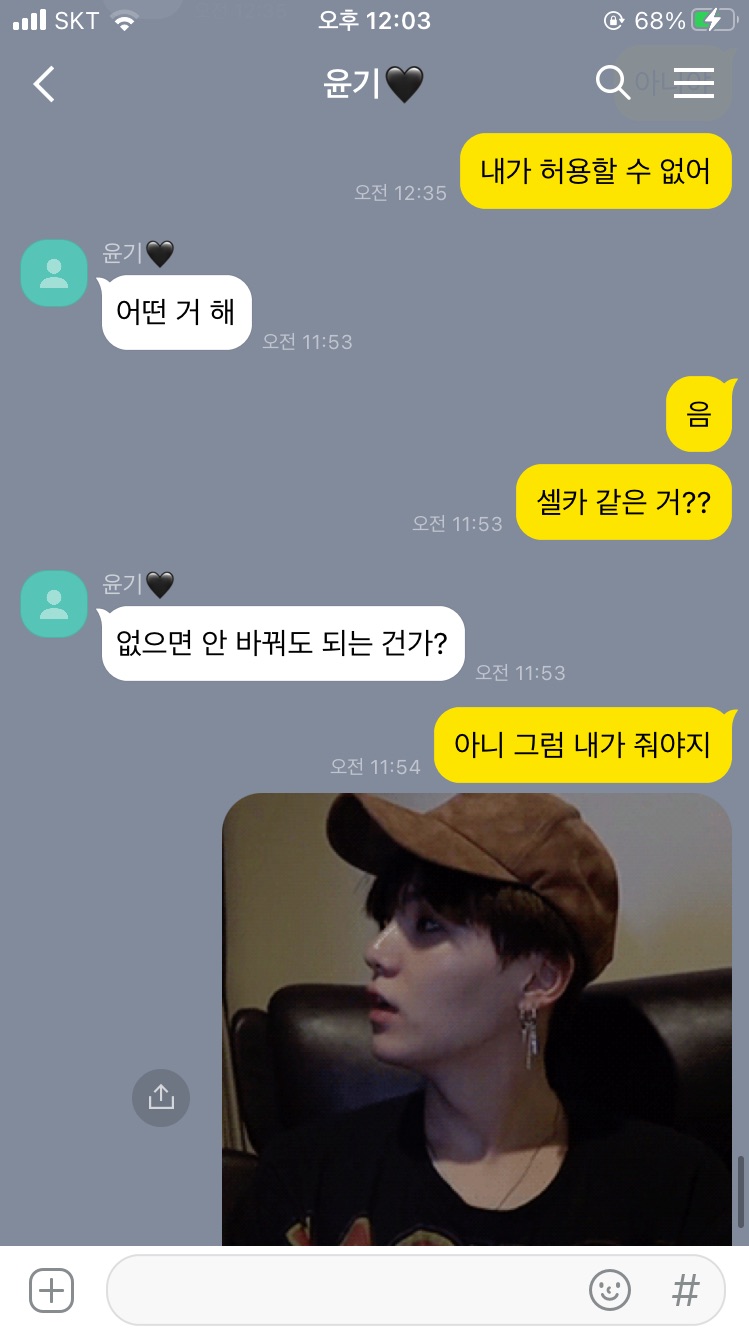
Task: Open the emoticon picker
Action: pos(610,1290)
